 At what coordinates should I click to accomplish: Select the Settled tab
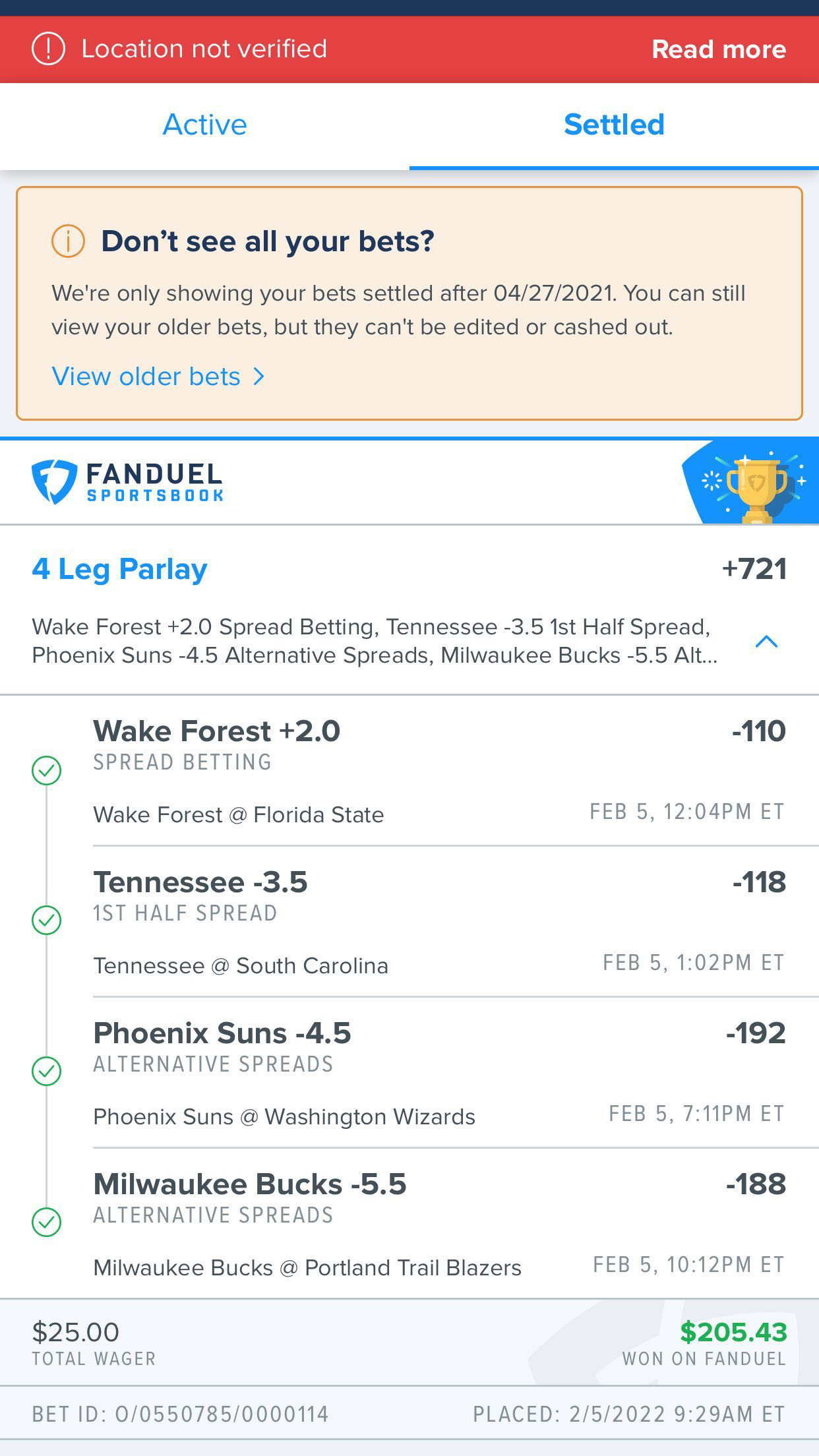[x=614, y=125]
